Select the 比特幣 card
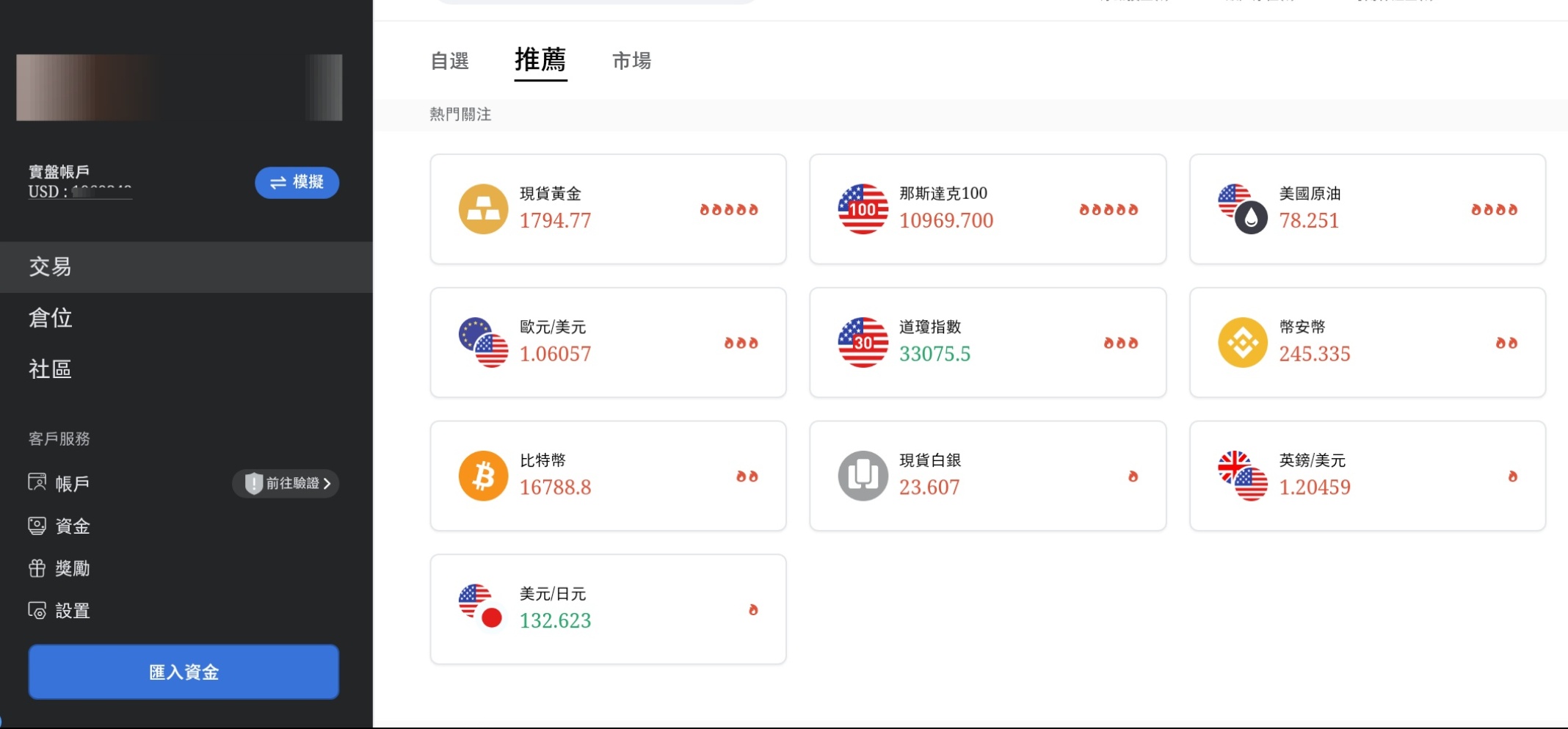This screenshot has width=1568, height=729. click(608, 476)
